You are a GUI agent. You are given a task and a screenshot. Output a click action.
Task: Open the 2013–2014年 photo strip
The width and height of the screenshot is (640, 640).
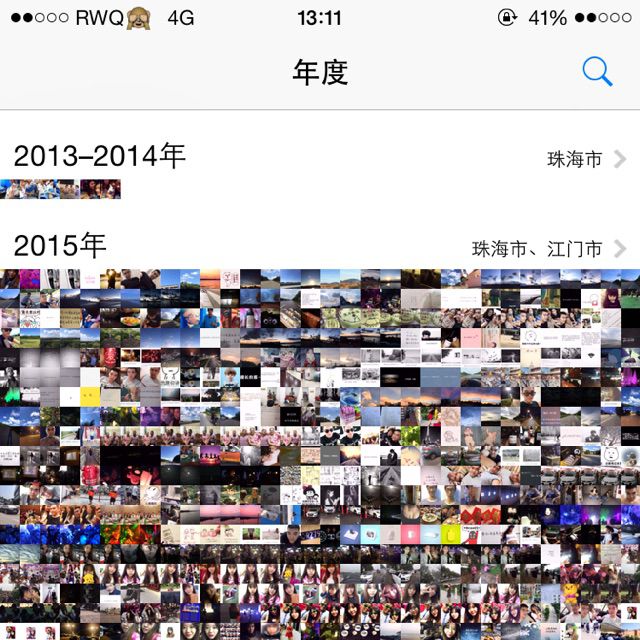click(60, 189)
